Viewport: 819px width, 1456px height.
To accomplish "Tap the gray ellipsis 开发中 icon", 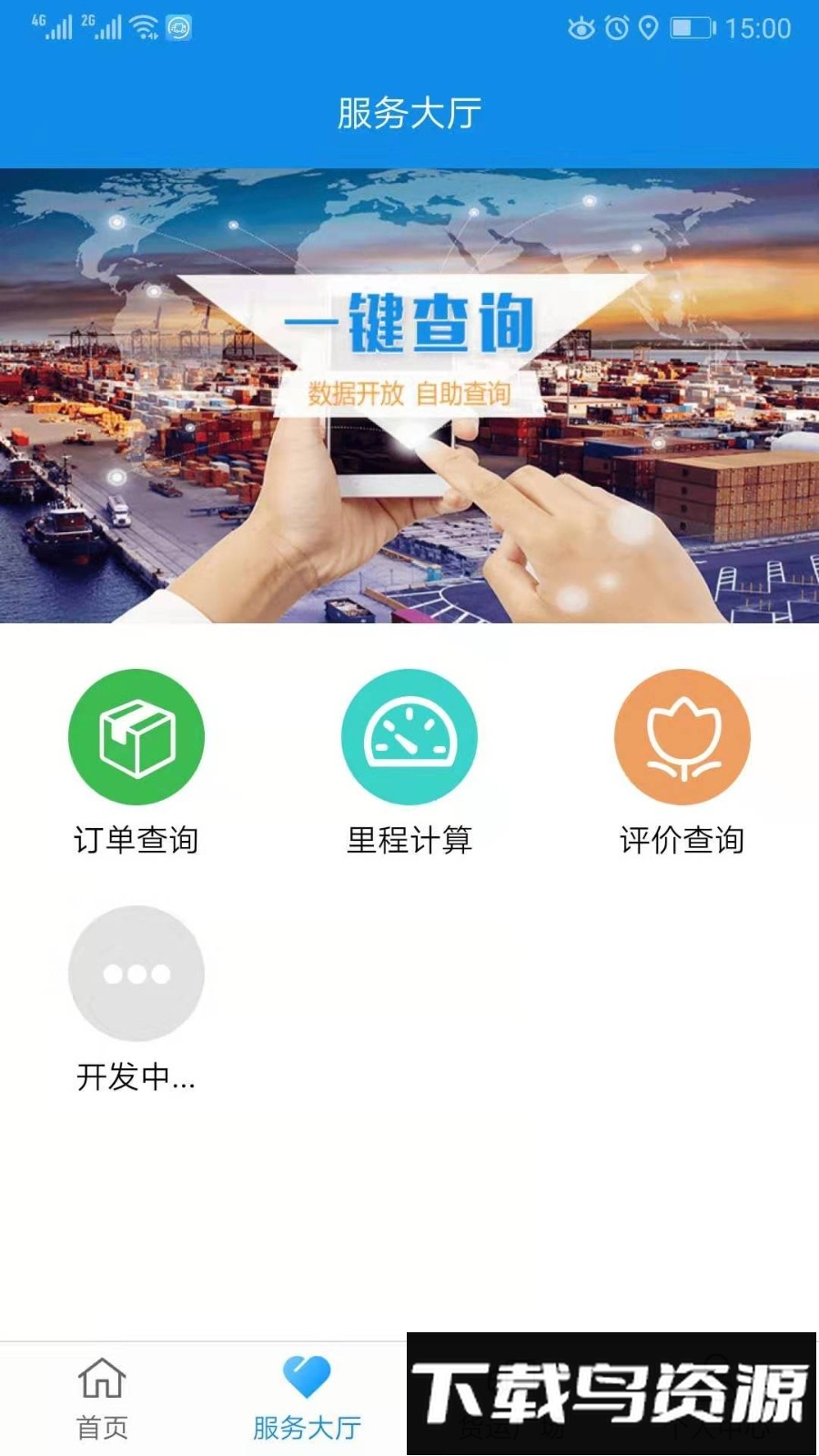I will (x=136, y=974).
